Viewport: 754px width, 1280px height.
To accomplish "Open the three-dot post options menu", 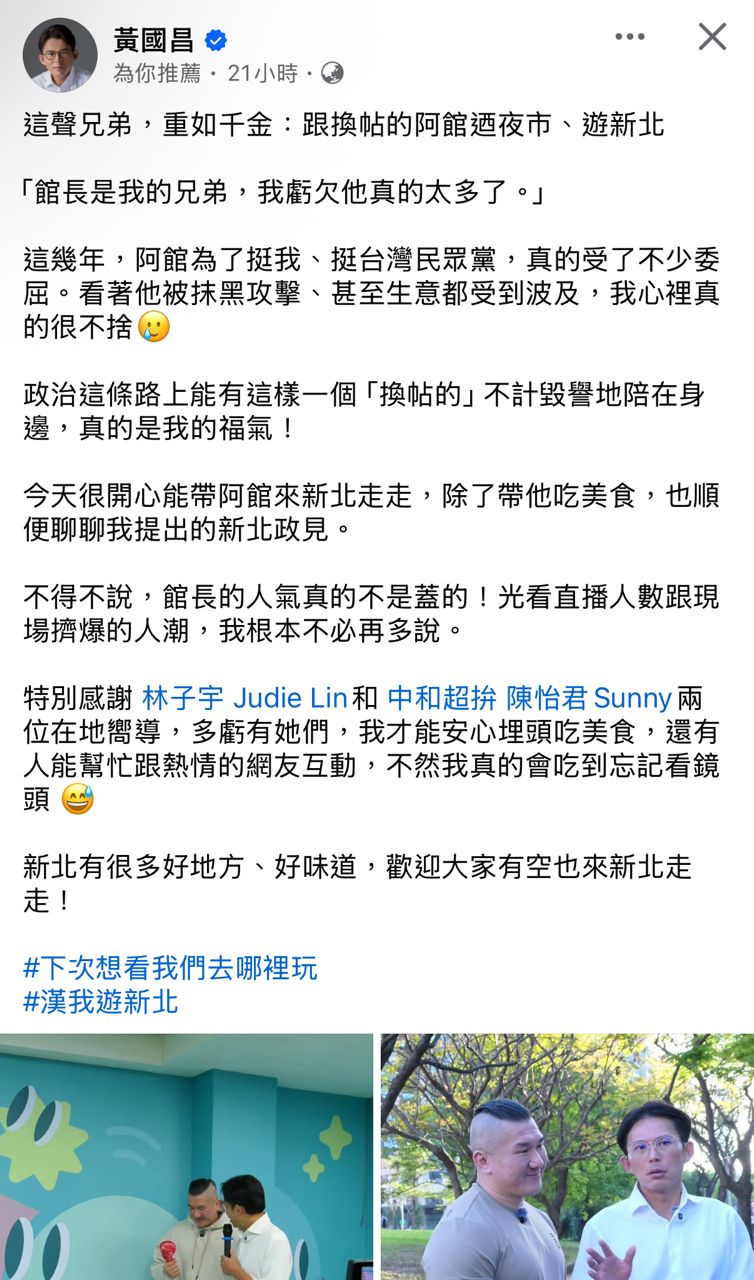I will [630, 37].
